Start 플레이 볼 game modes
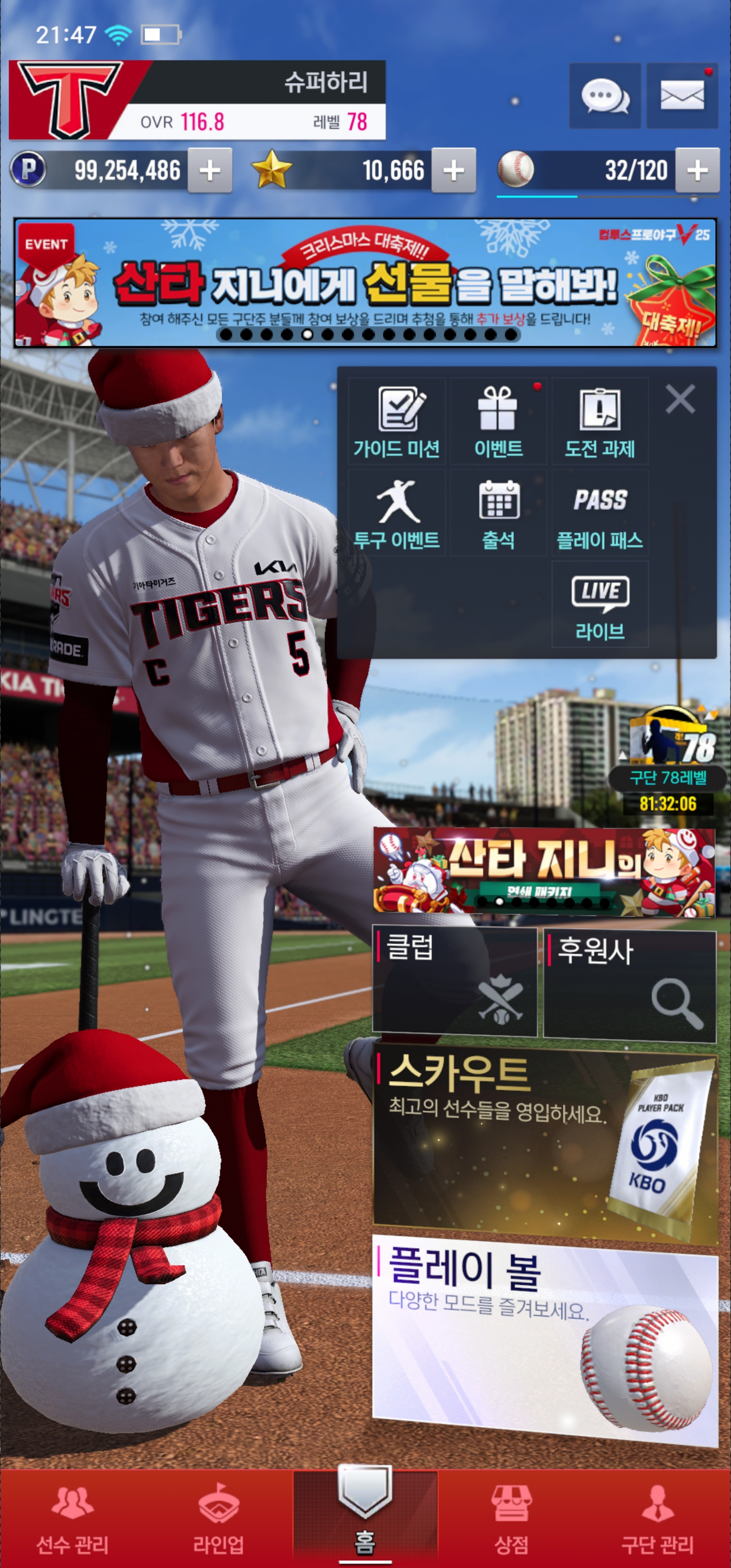This screenshot has width=731, height=1568. [x=545, y=1339]
